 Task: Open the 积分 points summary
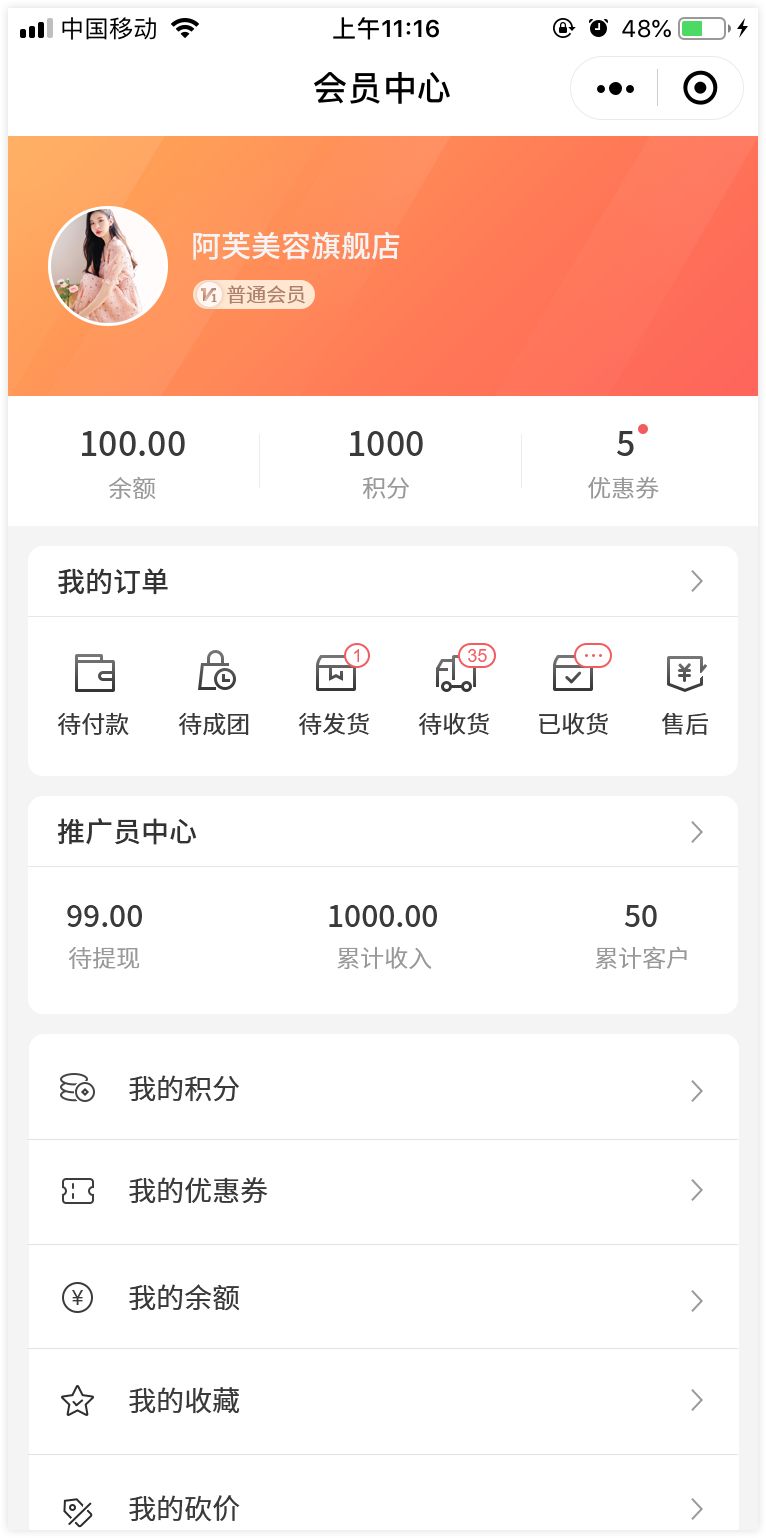click(x=386, y=462)
